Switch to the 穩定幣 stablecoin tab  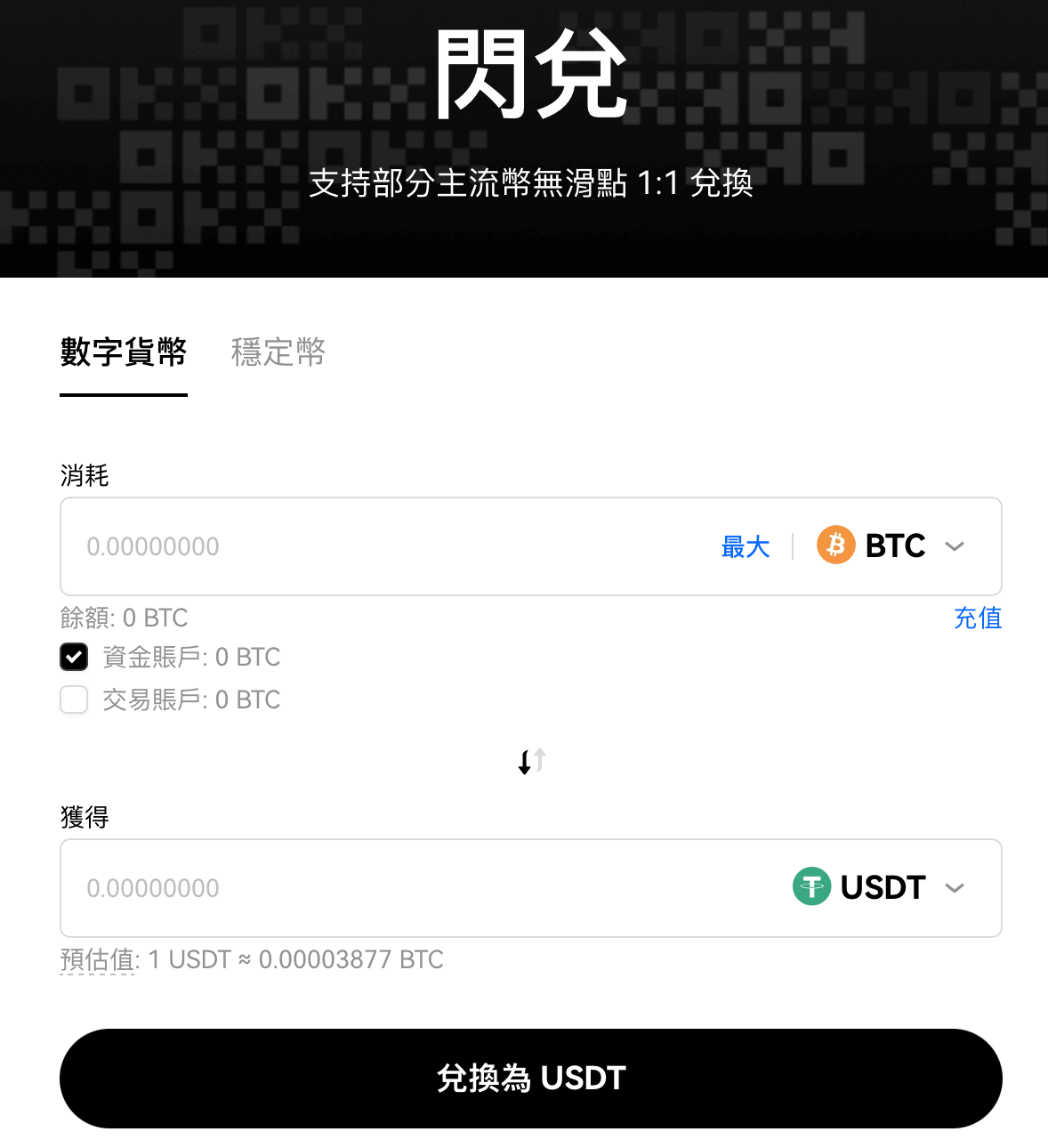pos(277,352)
